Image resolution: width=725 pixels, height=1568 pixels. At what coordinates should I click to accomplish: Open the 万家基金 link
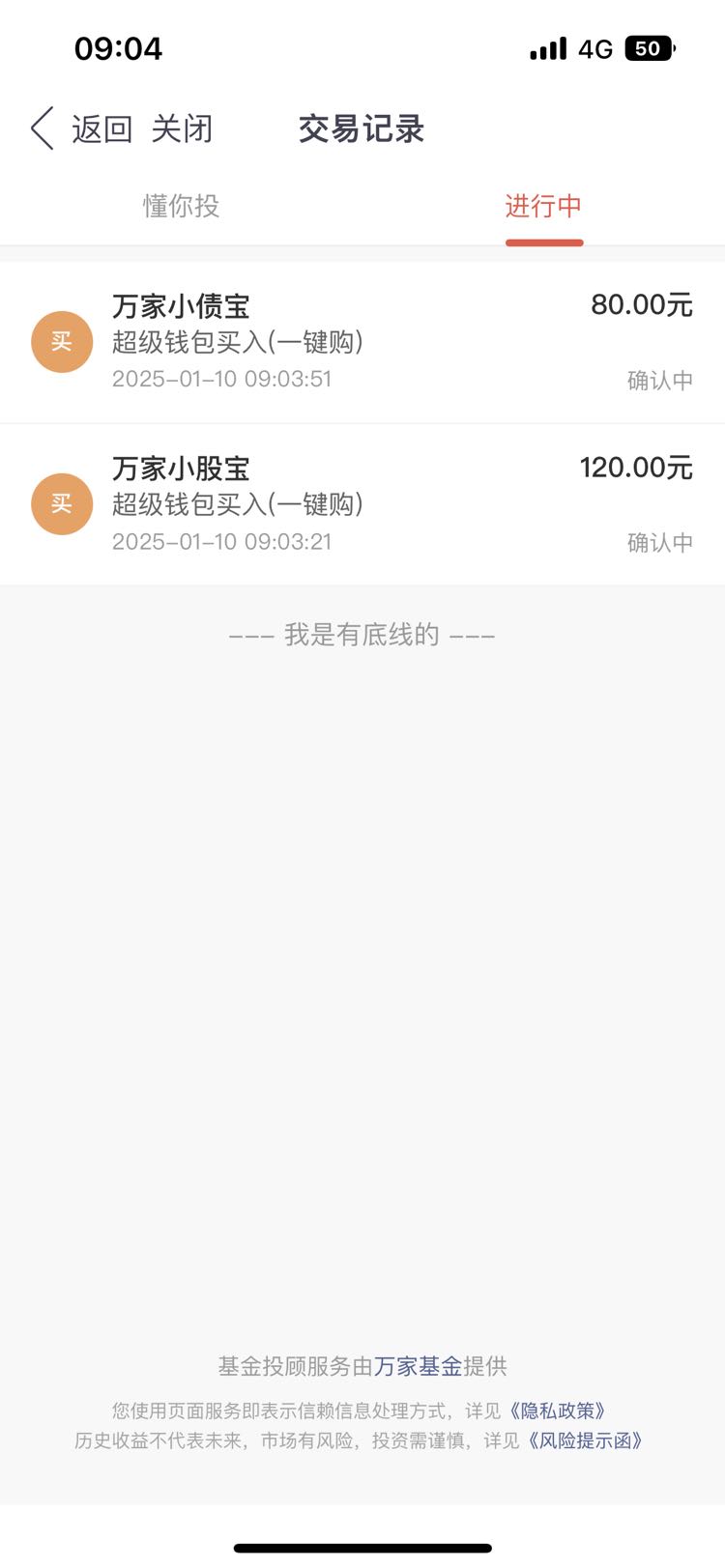pos(419,1366)
